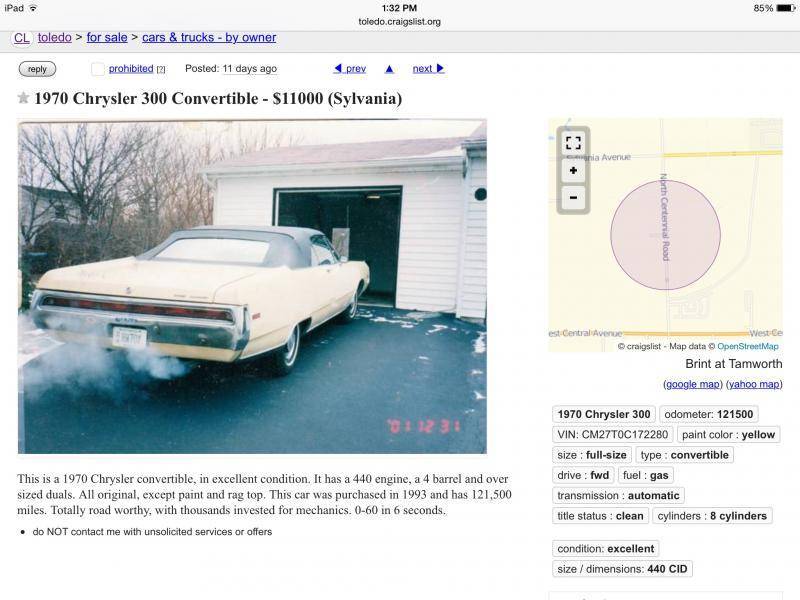
Task: Jump up to the listings index arrow
Action: click(x=389, y=69)
